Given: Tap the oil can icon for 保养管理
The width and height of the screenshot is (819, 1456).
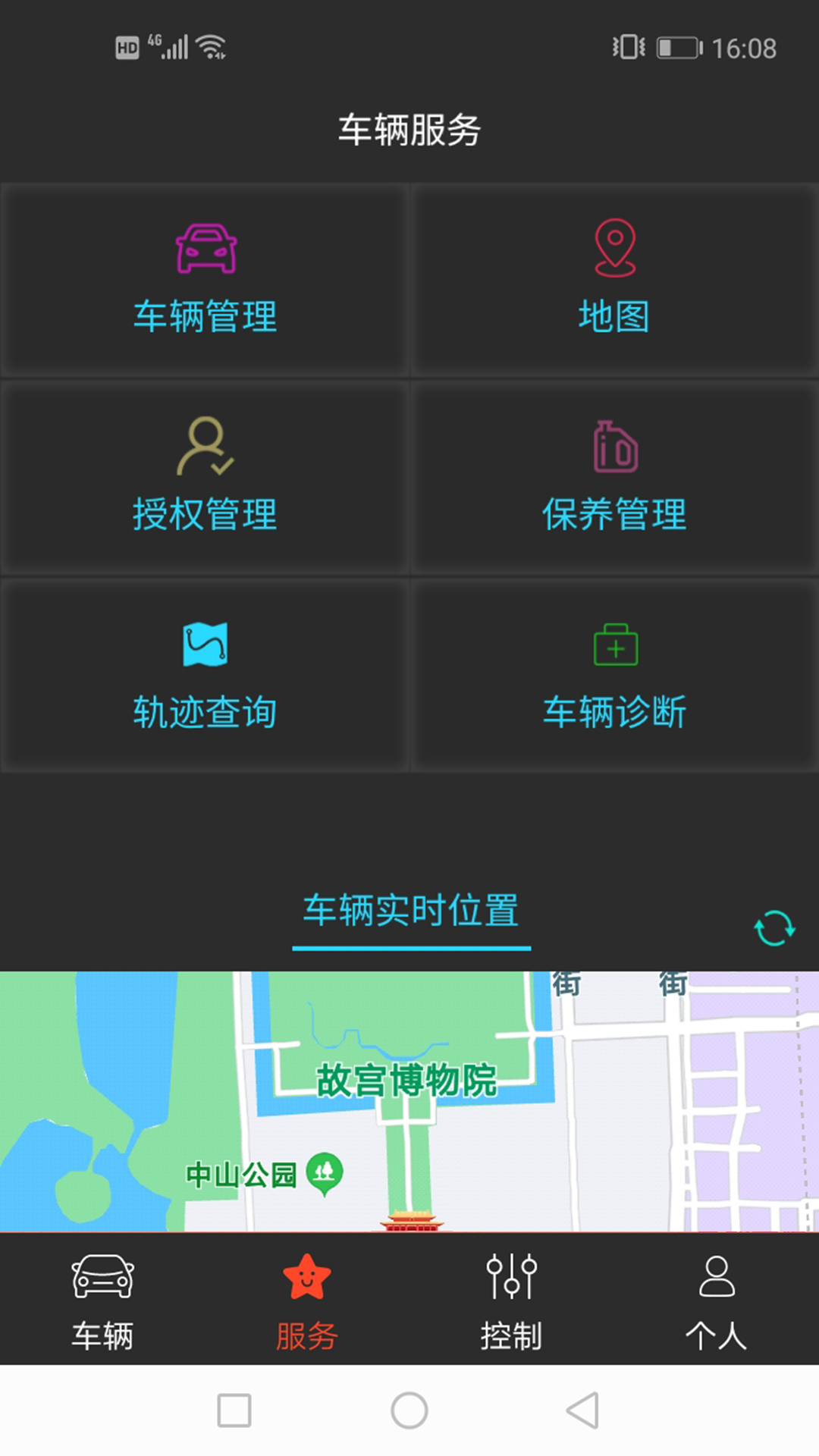Looking at the screenshot, I should click(x=615, y=447).
